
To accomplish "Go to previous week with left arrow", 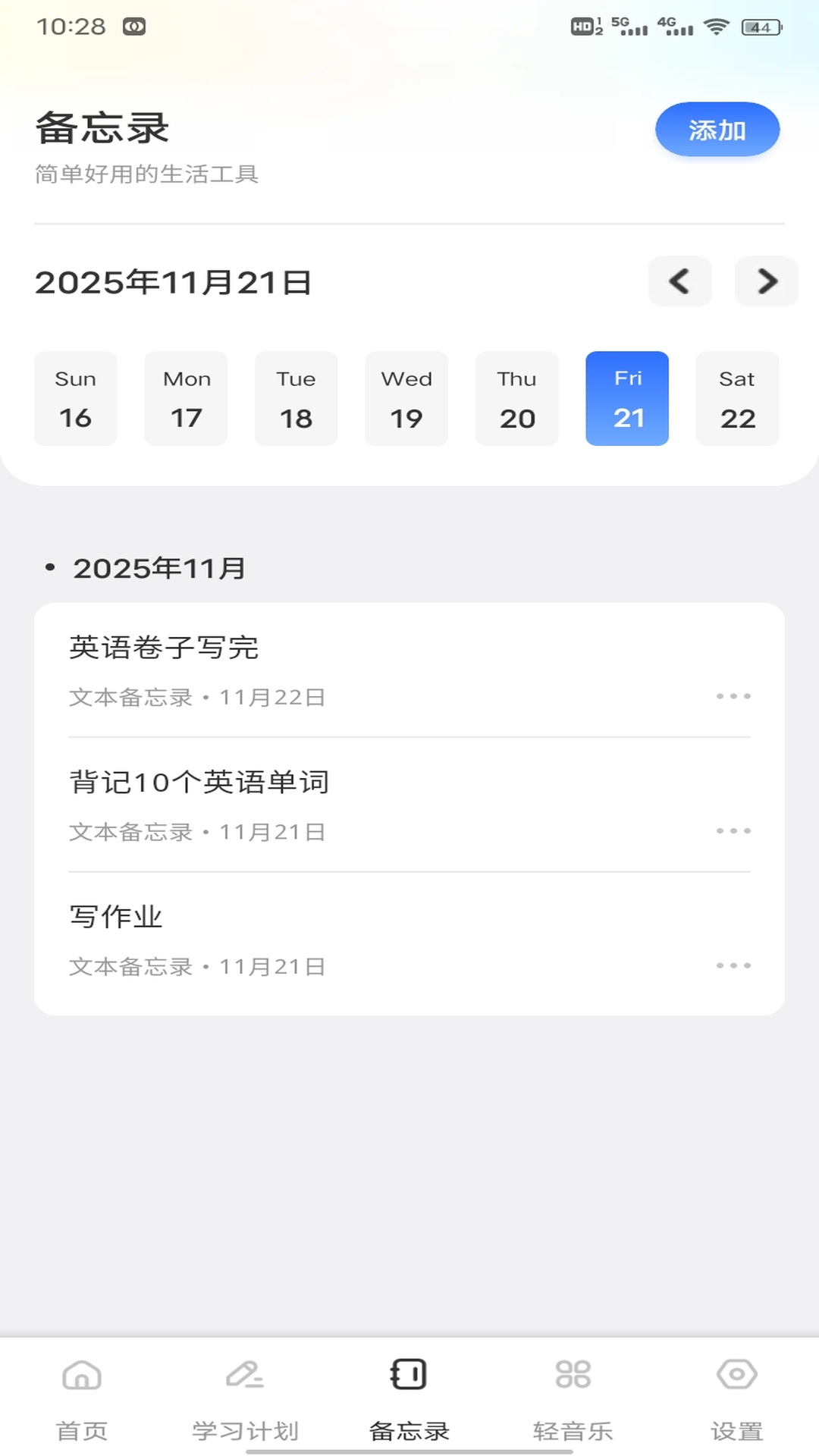I will [679, 281].
